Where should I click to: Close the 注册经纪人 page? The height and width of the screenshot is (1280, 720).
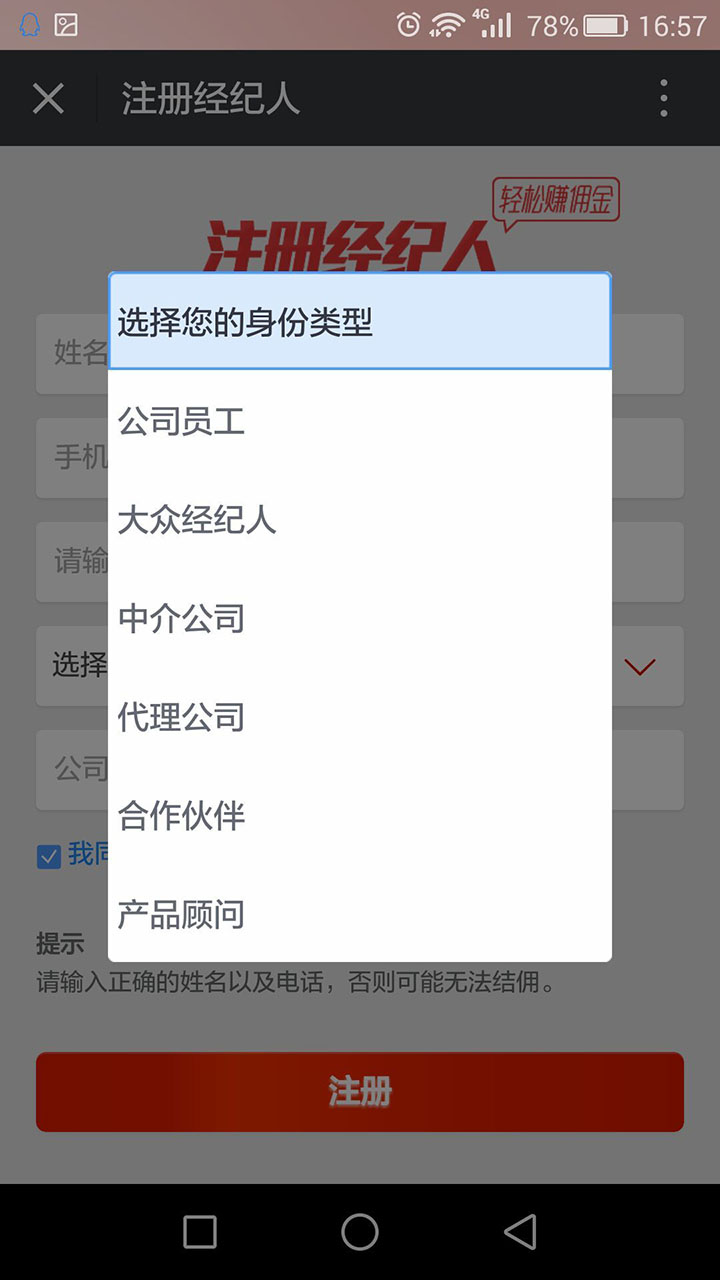pyautogui.click(x=48, y=99)
